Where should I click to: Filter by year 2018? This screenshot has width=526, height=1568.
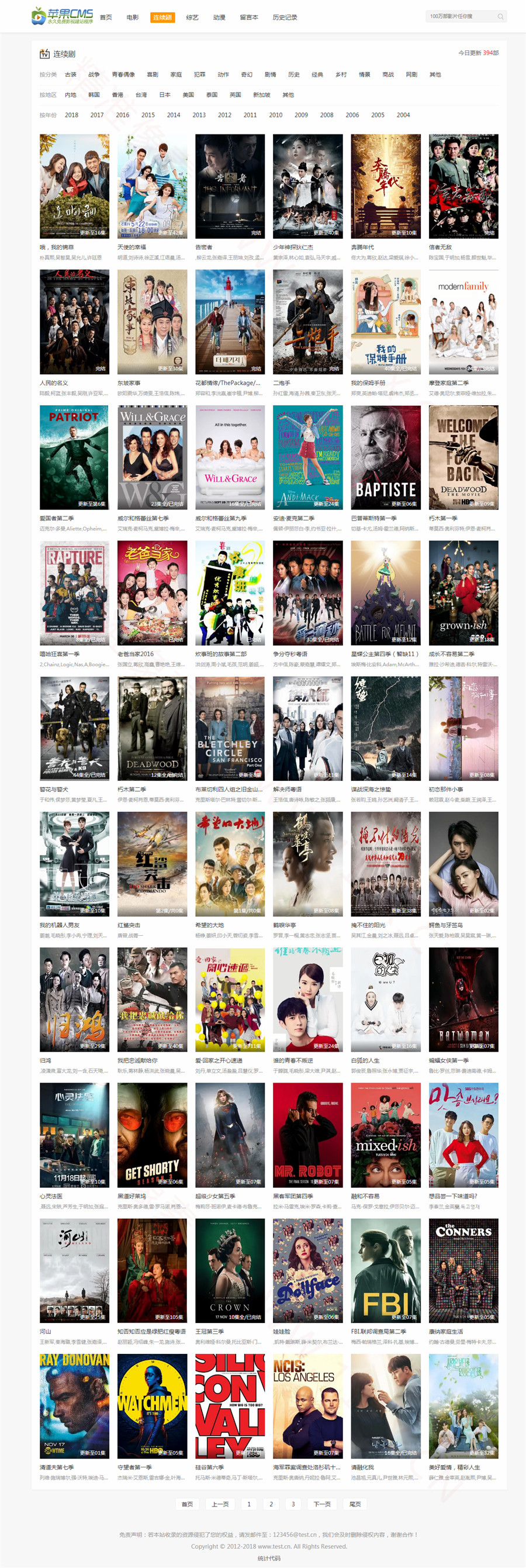[72, 115]
